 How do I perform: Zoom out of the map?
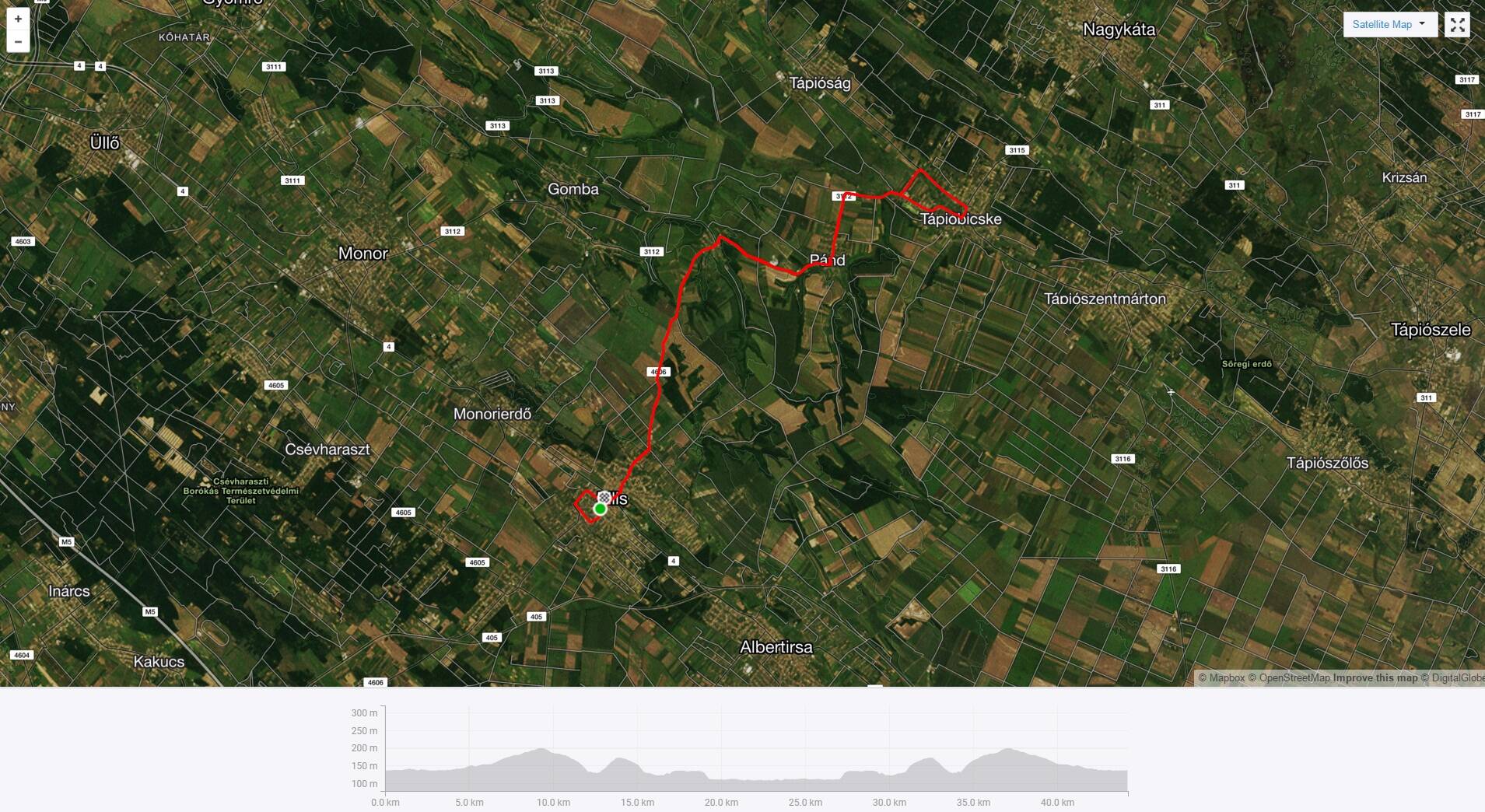(18, 41)
